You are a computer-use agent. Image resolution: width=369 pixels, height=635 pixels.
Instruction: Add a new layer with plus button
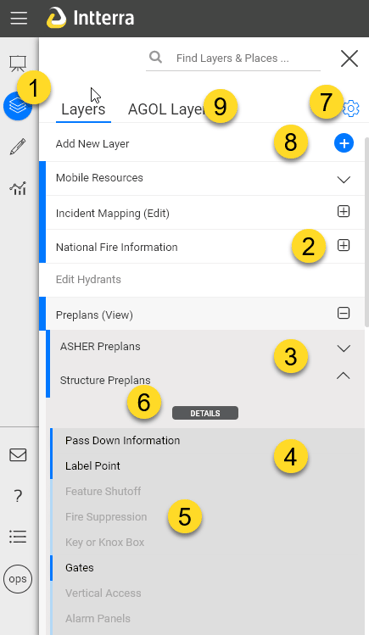pyautogui.click(x=344, y=143)
